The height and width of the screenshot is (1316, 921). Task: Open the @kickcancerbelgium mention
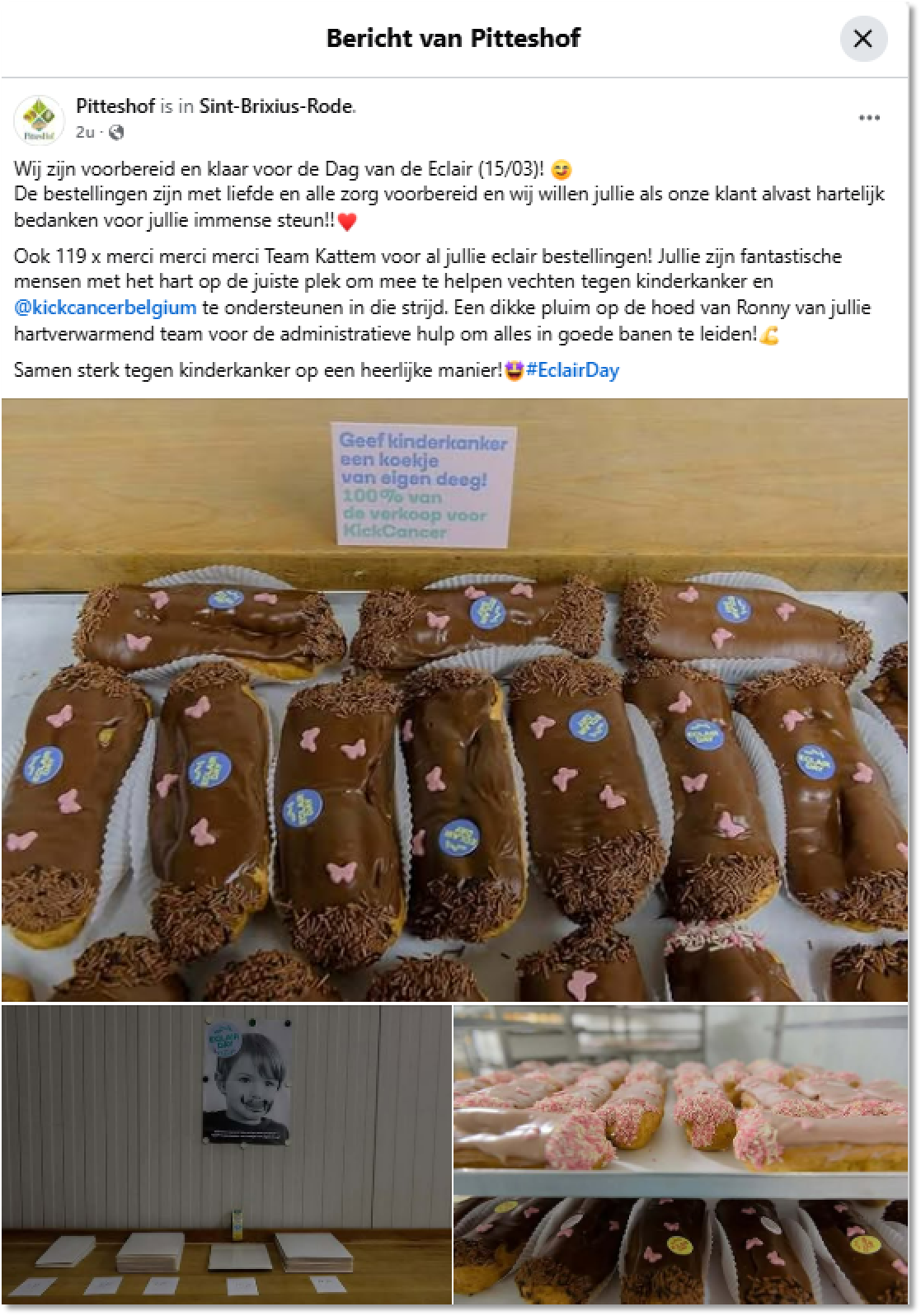click(106, 308)
